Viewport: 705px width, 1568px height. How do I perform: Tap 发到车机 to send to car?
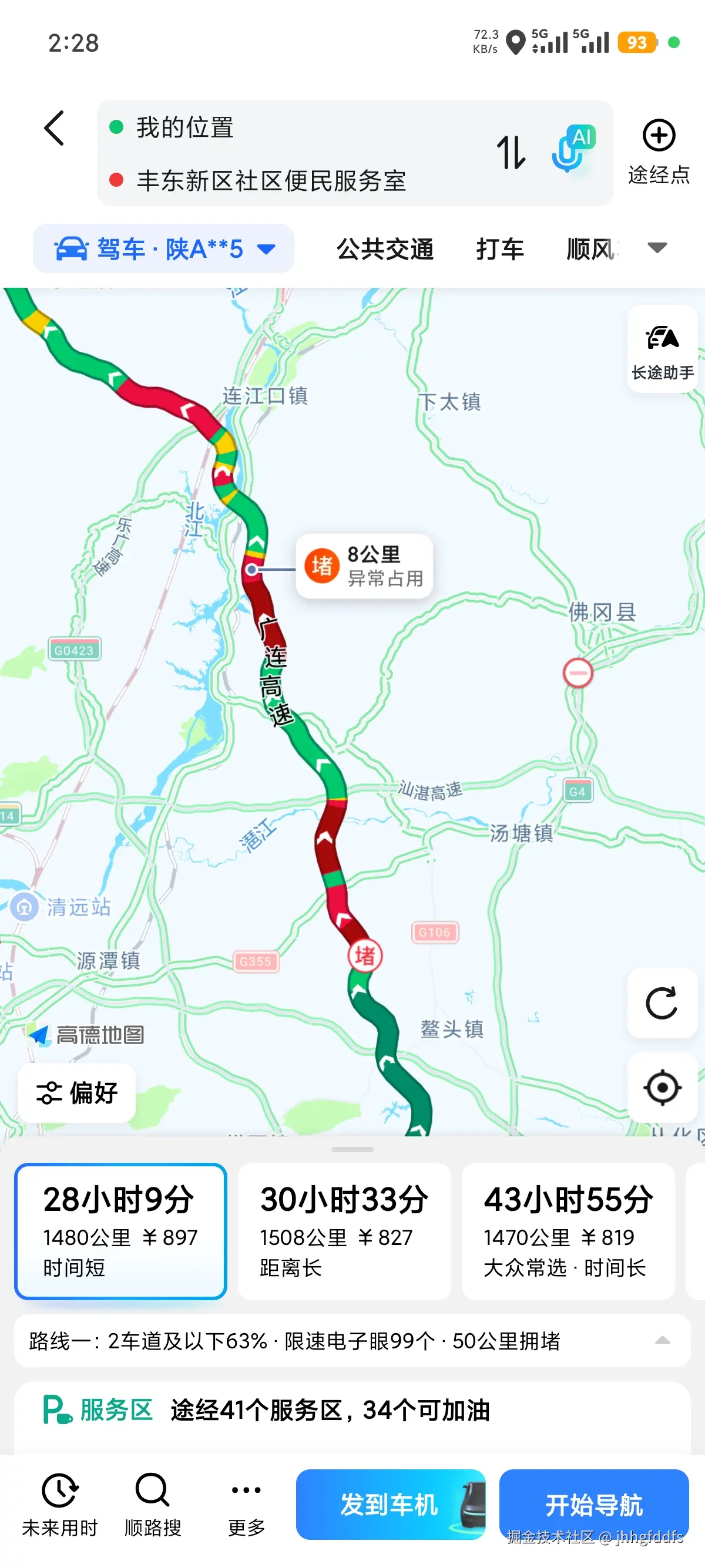click(x=390, y=1503)
